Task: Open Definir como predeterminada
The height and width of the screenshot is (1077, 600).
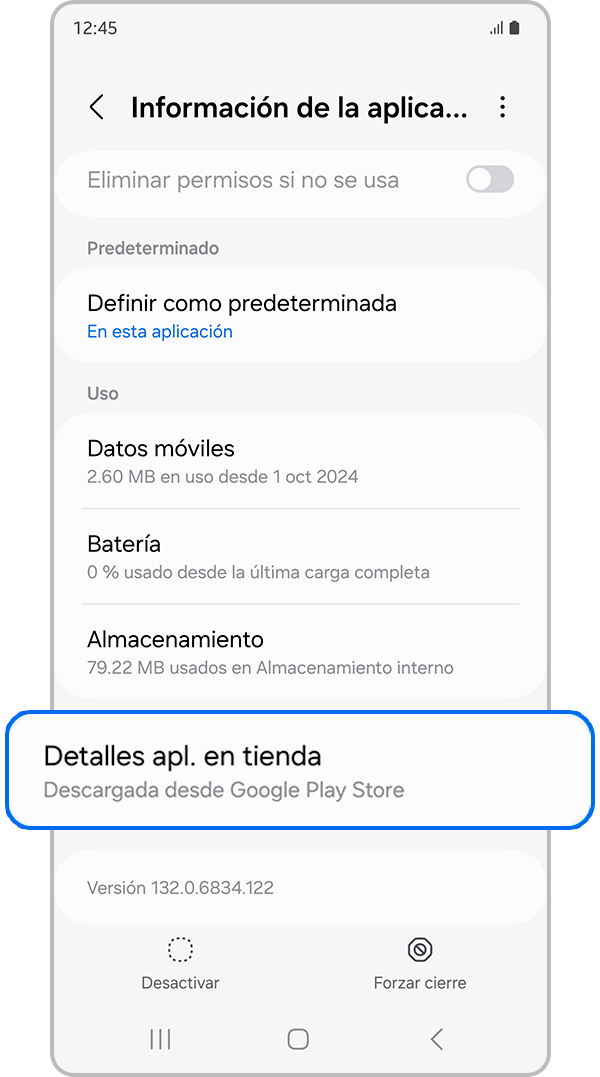Action: click(x=300, y=315)
